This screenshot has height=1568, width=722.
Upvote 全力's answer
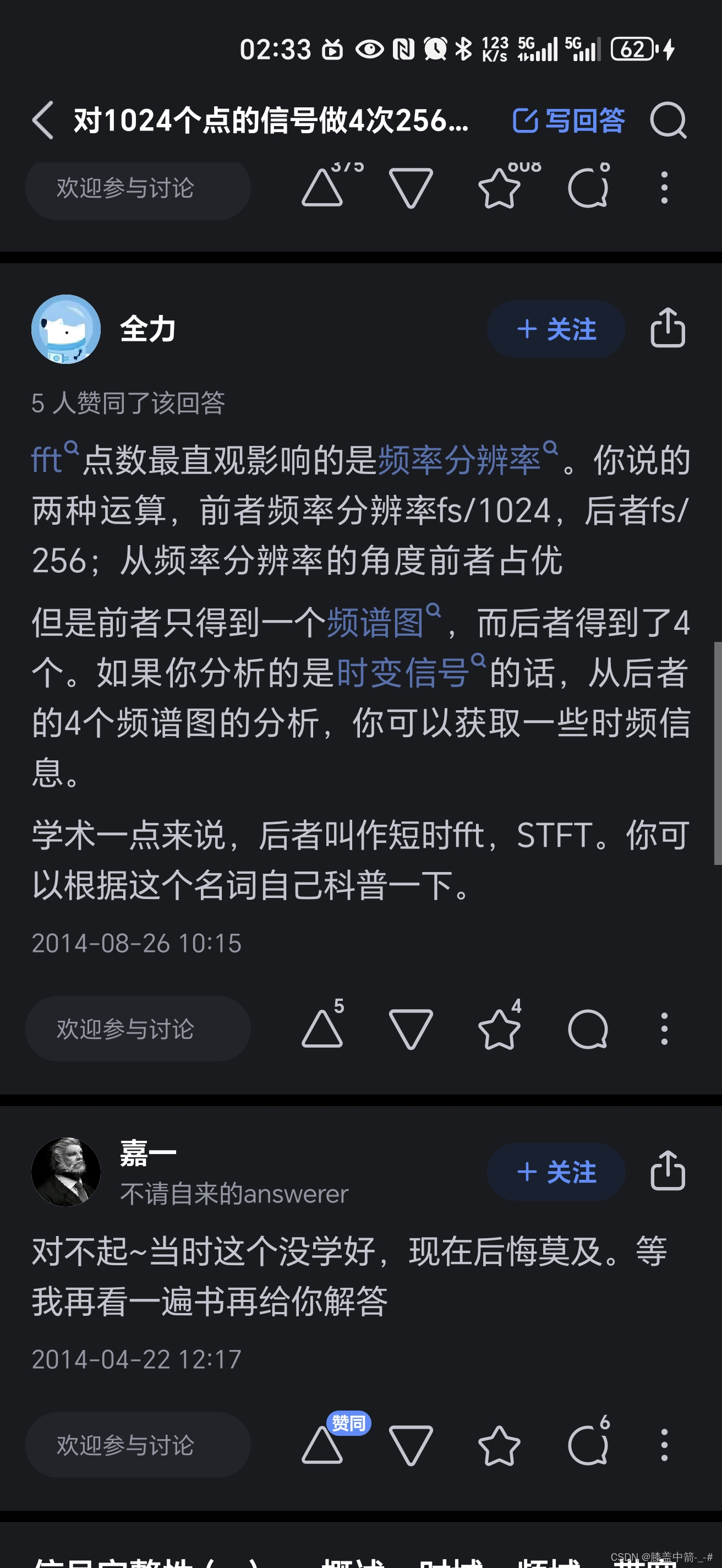coord(322,1028)
